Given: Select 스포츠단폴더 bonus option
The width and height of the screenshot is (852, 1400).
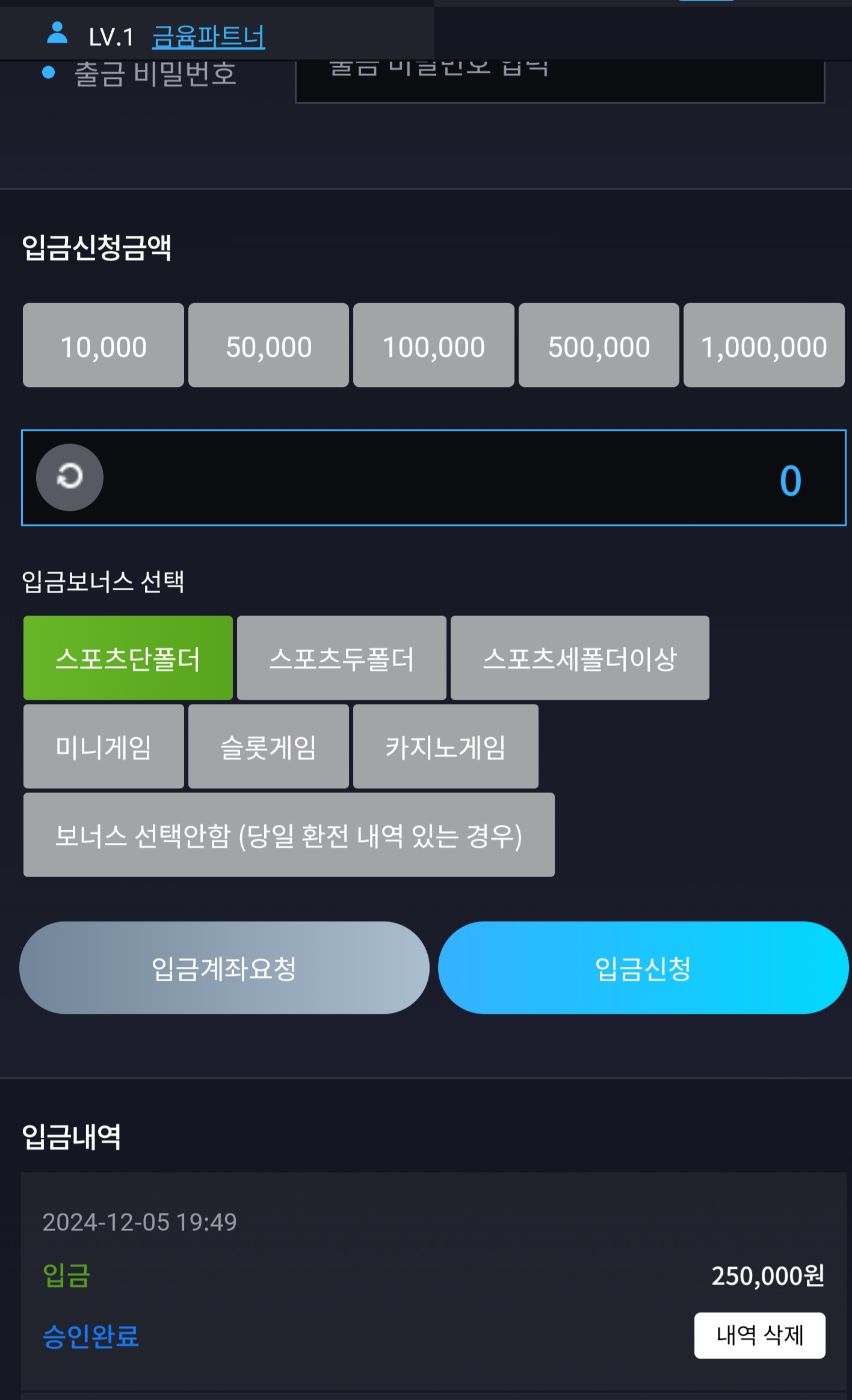Looking at the screenshot, I should click(128, 658).
